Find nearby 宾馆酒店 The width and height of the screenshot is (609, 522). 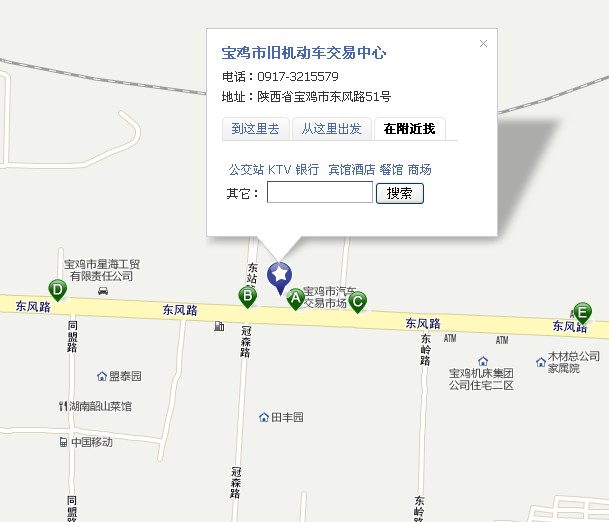coord(351,170)
